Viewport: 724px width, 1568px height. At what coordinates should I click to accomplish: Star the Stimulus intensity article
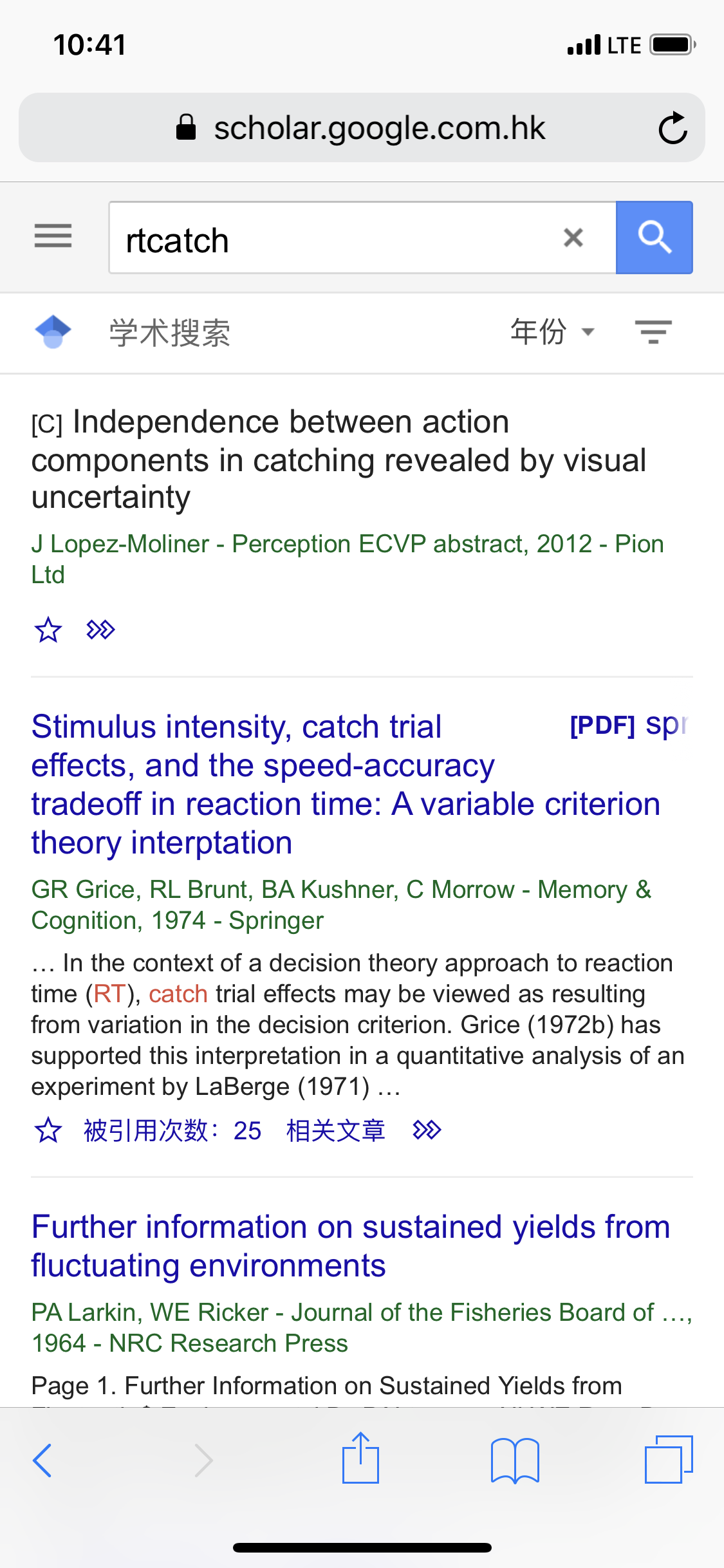coord(48,1130)
